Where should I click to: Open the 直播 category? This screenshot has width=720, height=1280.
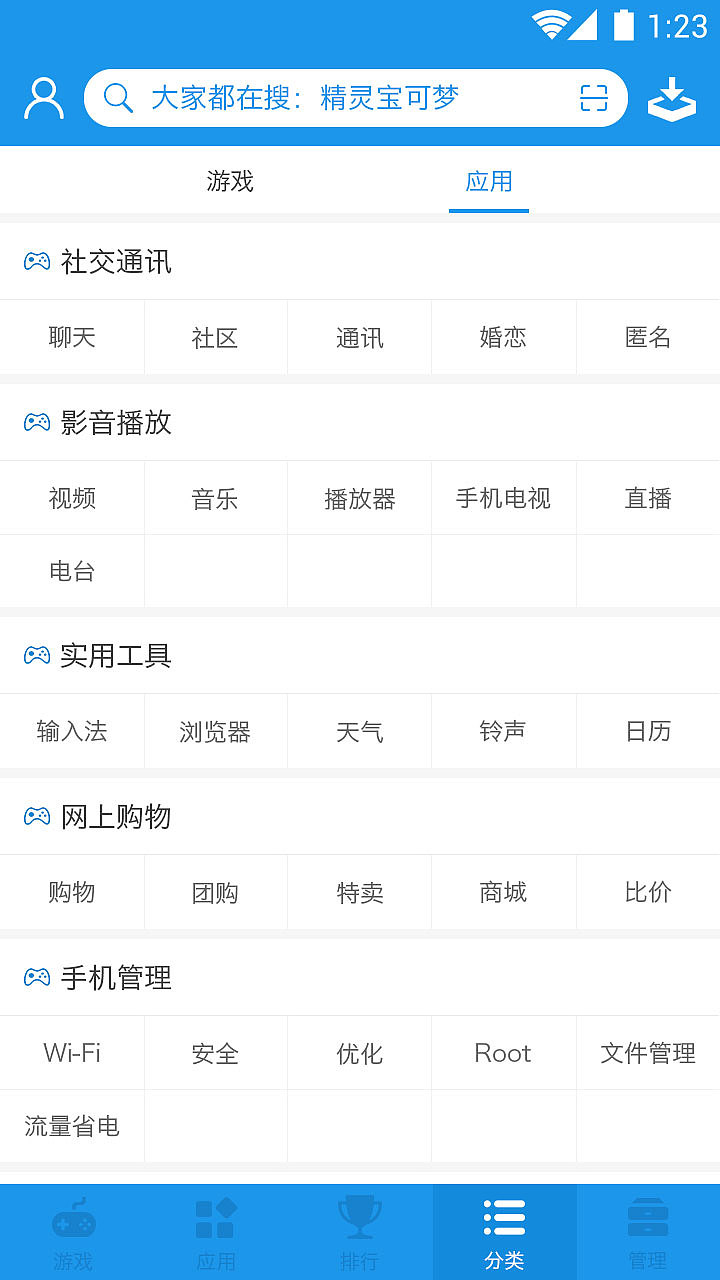(647, 498)
